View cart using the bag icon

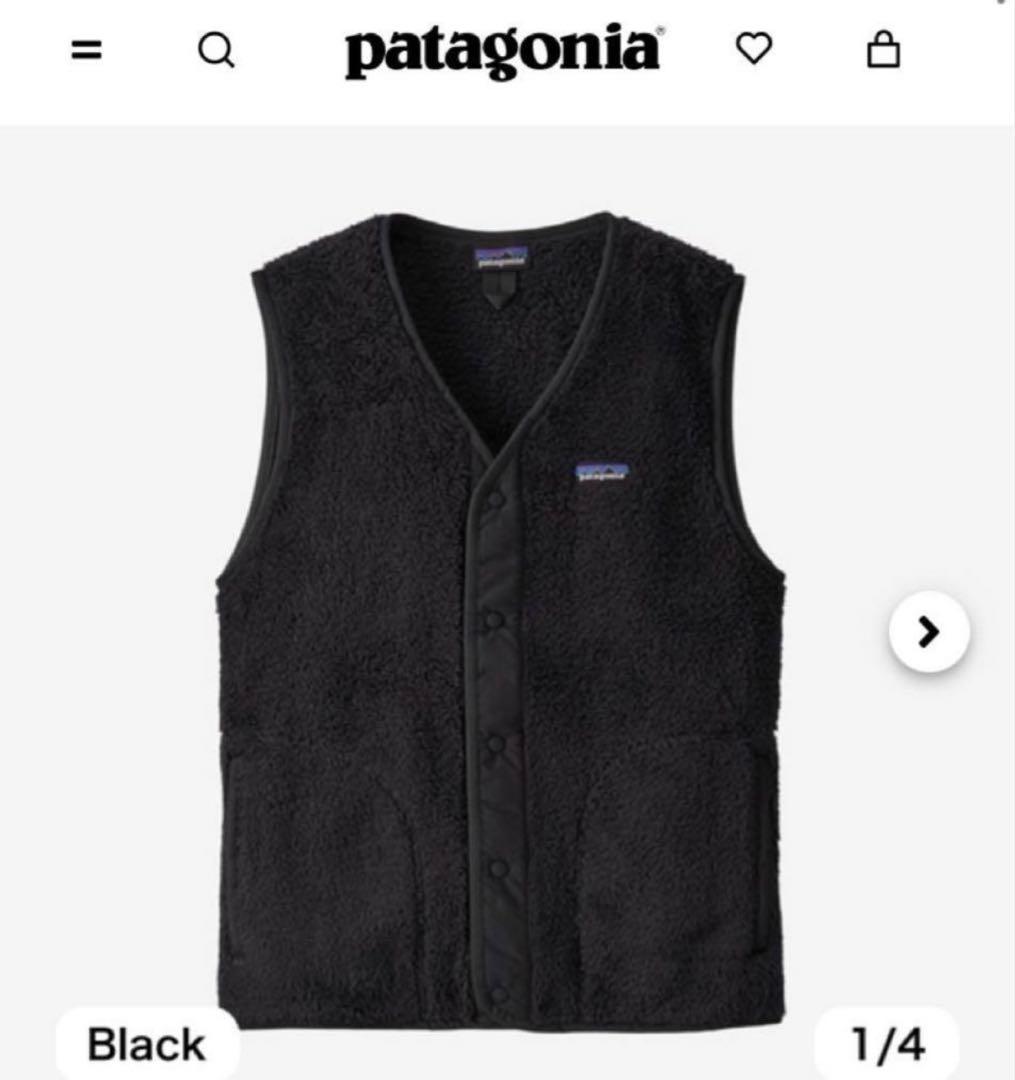(881, 49)
